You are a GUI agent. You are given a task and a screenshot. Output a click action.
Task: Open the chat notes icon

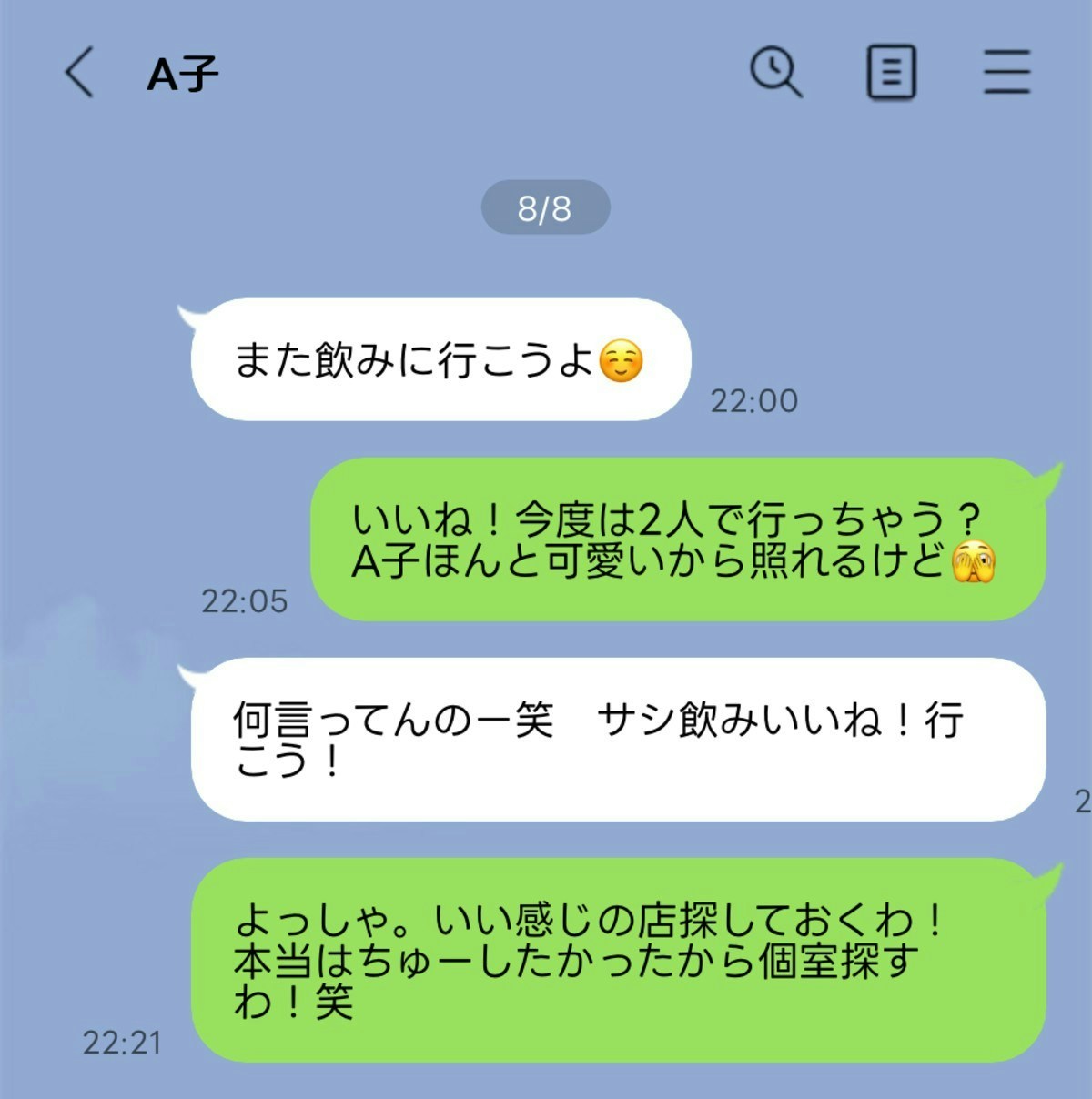[x=890, y=73]
